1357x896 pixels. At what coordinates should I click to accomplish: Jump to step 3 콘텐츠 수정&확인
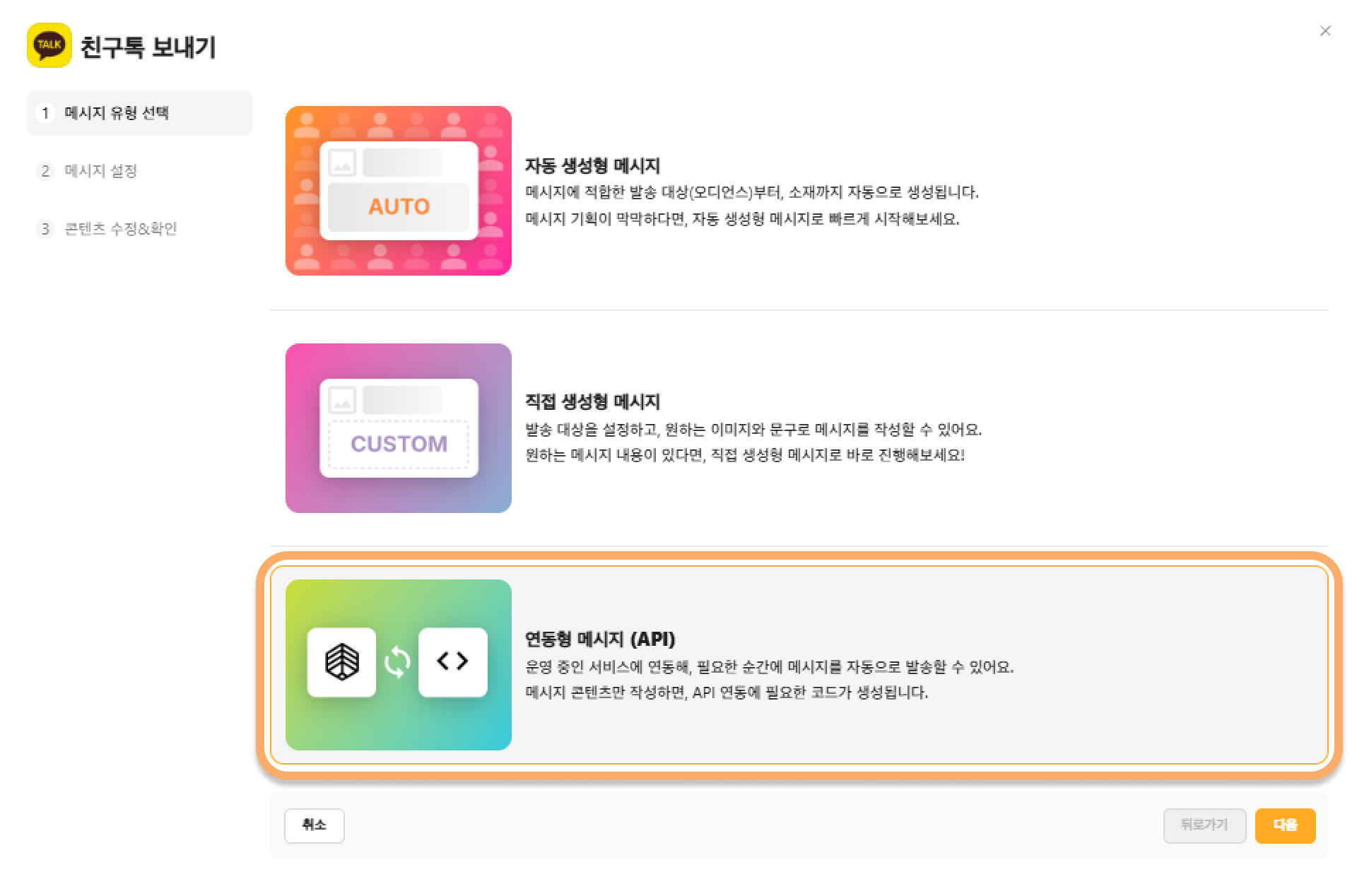[120, 229]
